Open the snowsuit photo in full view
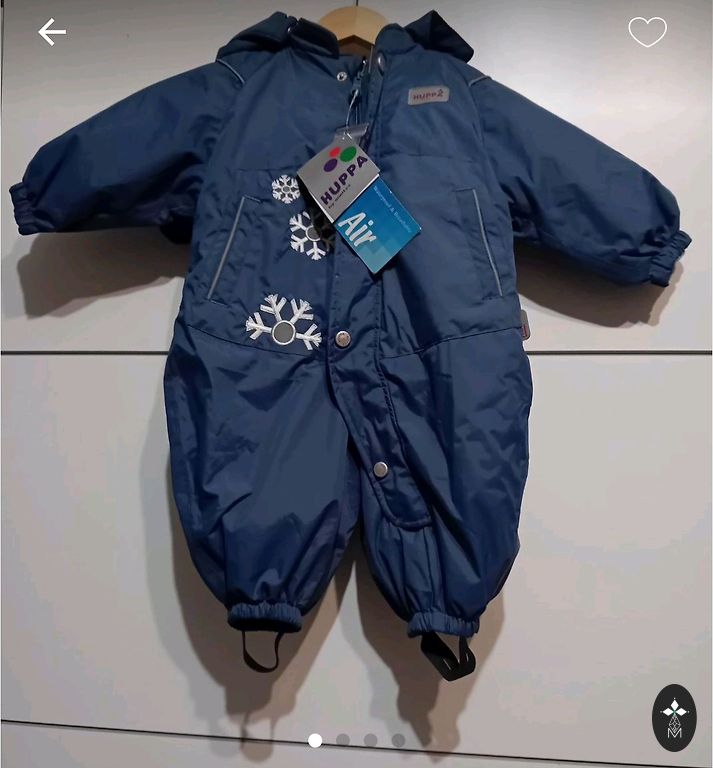The image size is (713, 768). [x=356, y=380]
